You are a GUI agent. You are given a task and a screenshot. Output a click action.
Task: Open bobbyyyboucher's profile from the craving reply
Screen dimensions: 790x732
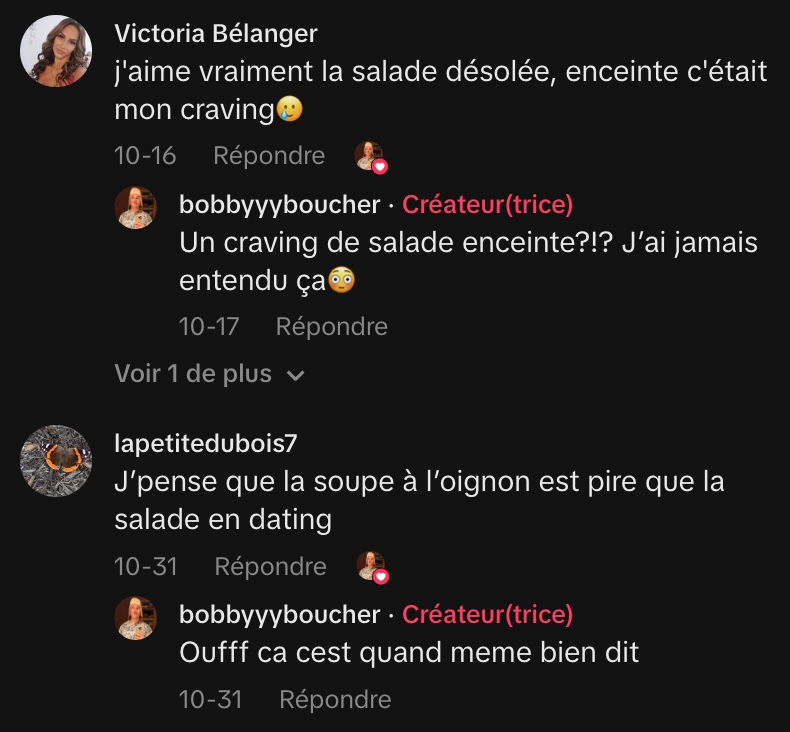coord(279,205)
